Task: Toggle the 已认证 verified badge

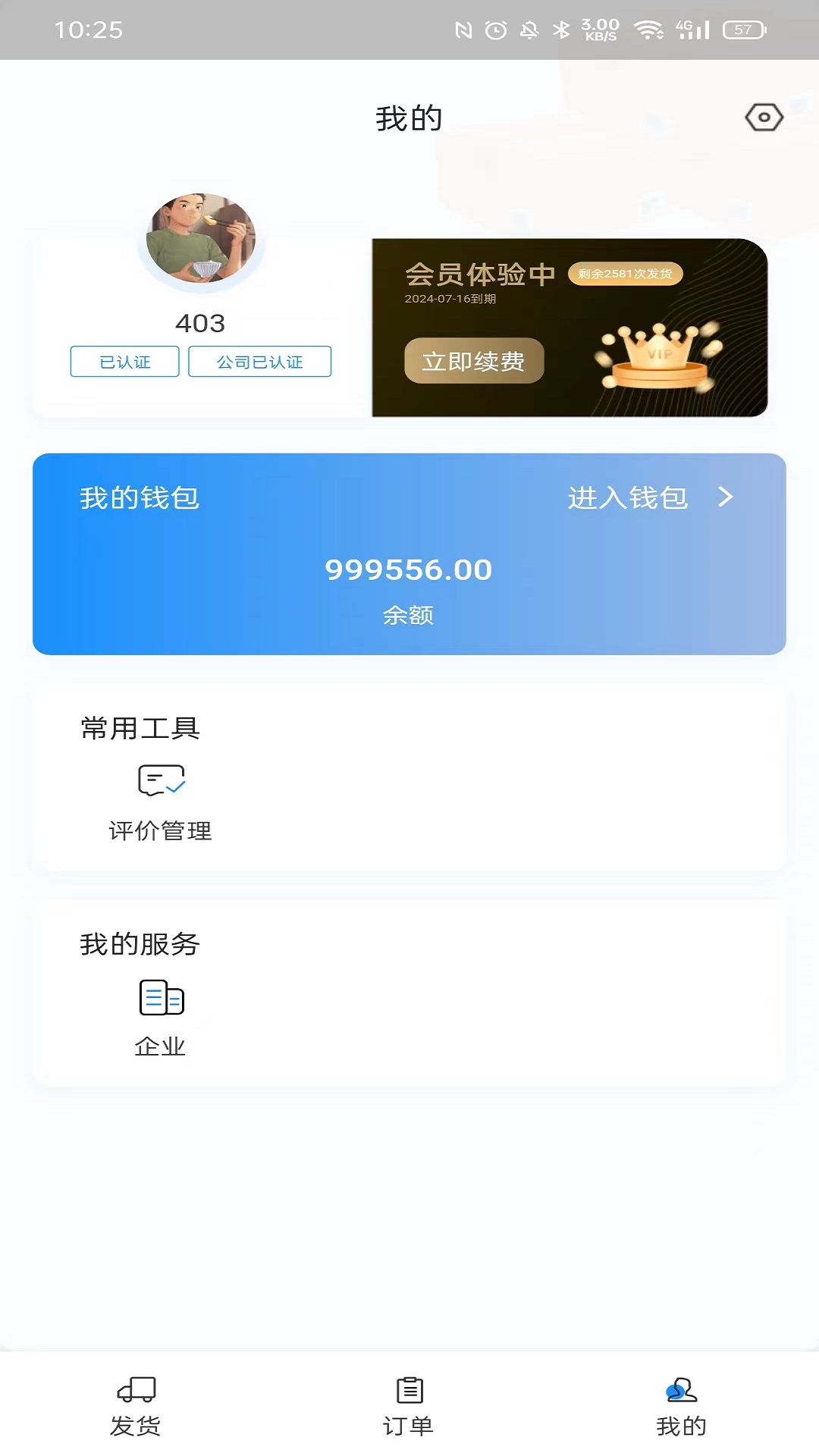Action: click(126, 362)
